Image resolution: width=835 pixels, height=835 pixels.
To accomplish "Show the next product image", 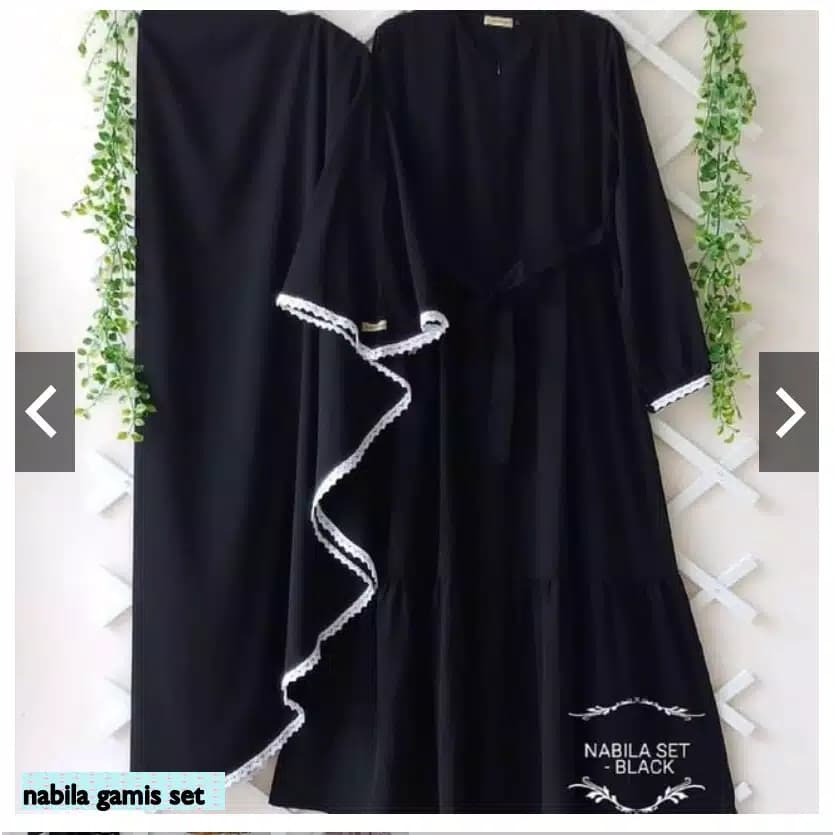I will coord(789,411).
